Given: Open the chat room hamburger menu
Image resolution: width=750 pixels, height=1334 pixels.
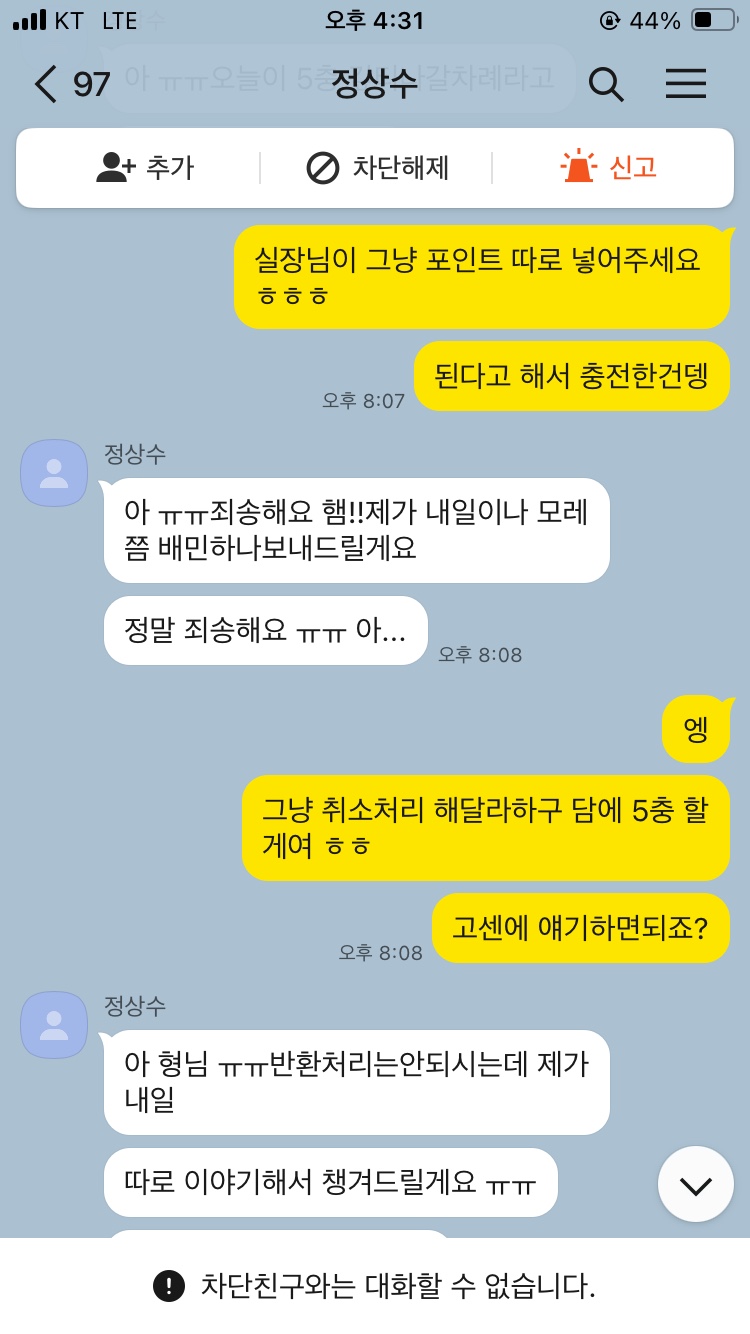Looking at the screenshot, I should tap(686, 84).
